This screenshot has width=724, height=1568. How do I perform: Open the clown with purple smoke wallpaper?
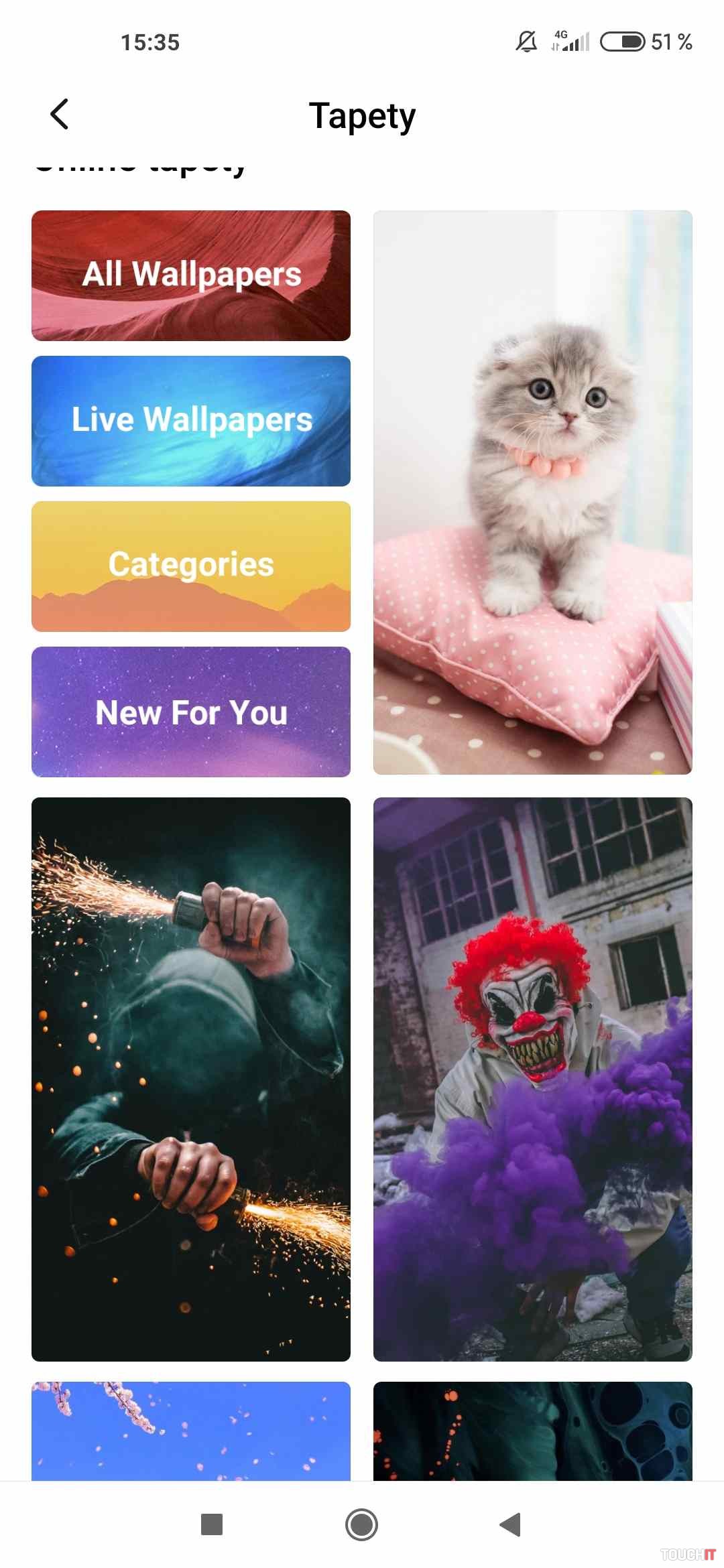tap(532, 1079)
